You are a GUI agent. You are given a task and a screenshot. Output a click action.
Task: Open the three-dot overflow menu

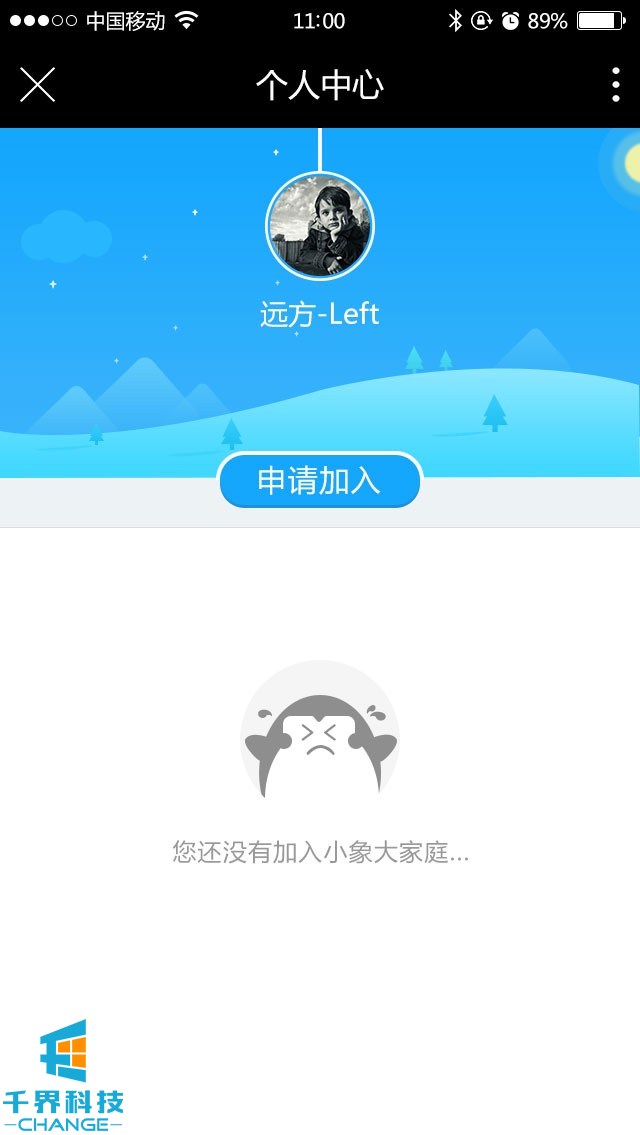tap(615, 85)
